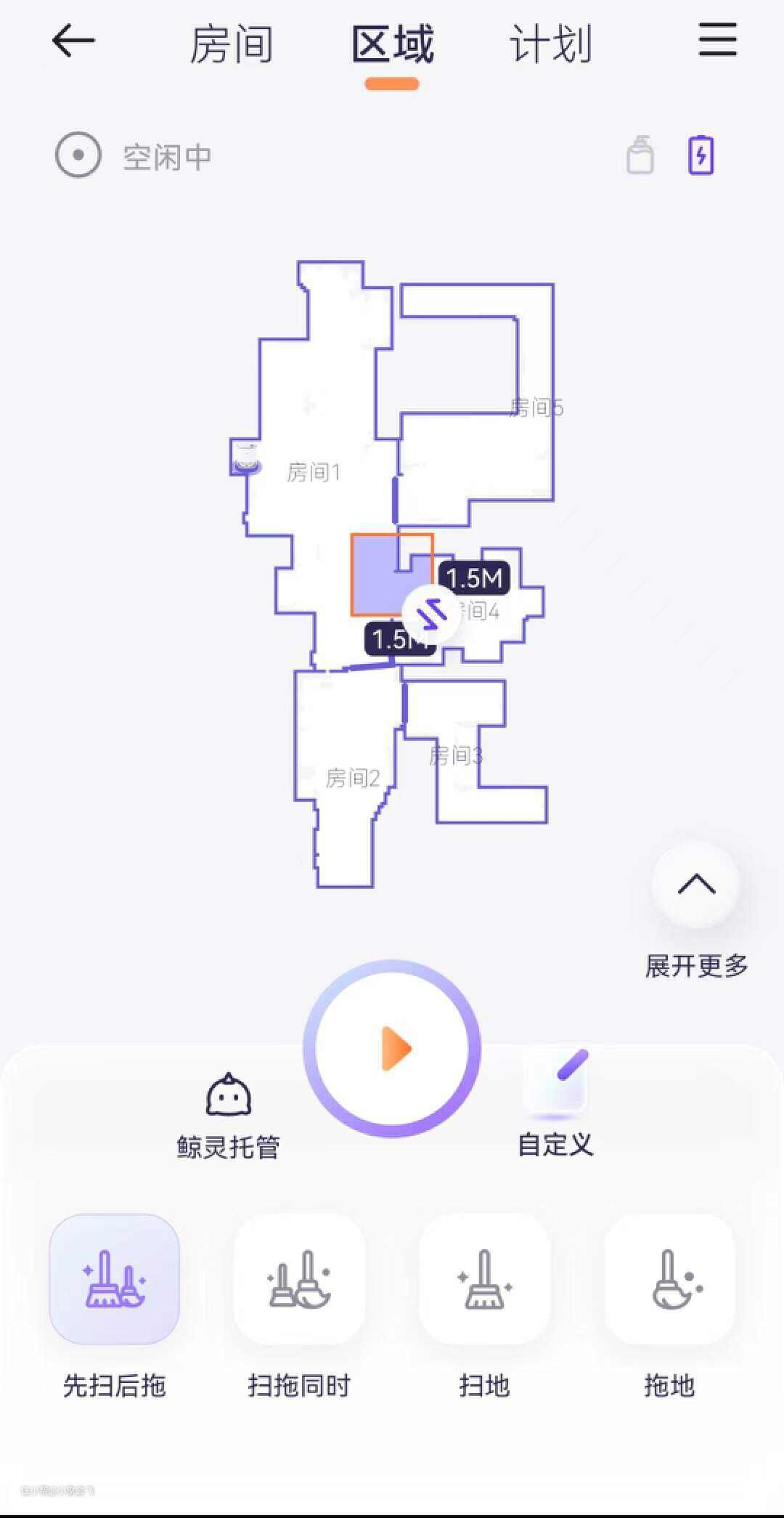This screenshot has width=784, height=1518.
Task: Switch to the 房间 tab
Action: [232, 44]
